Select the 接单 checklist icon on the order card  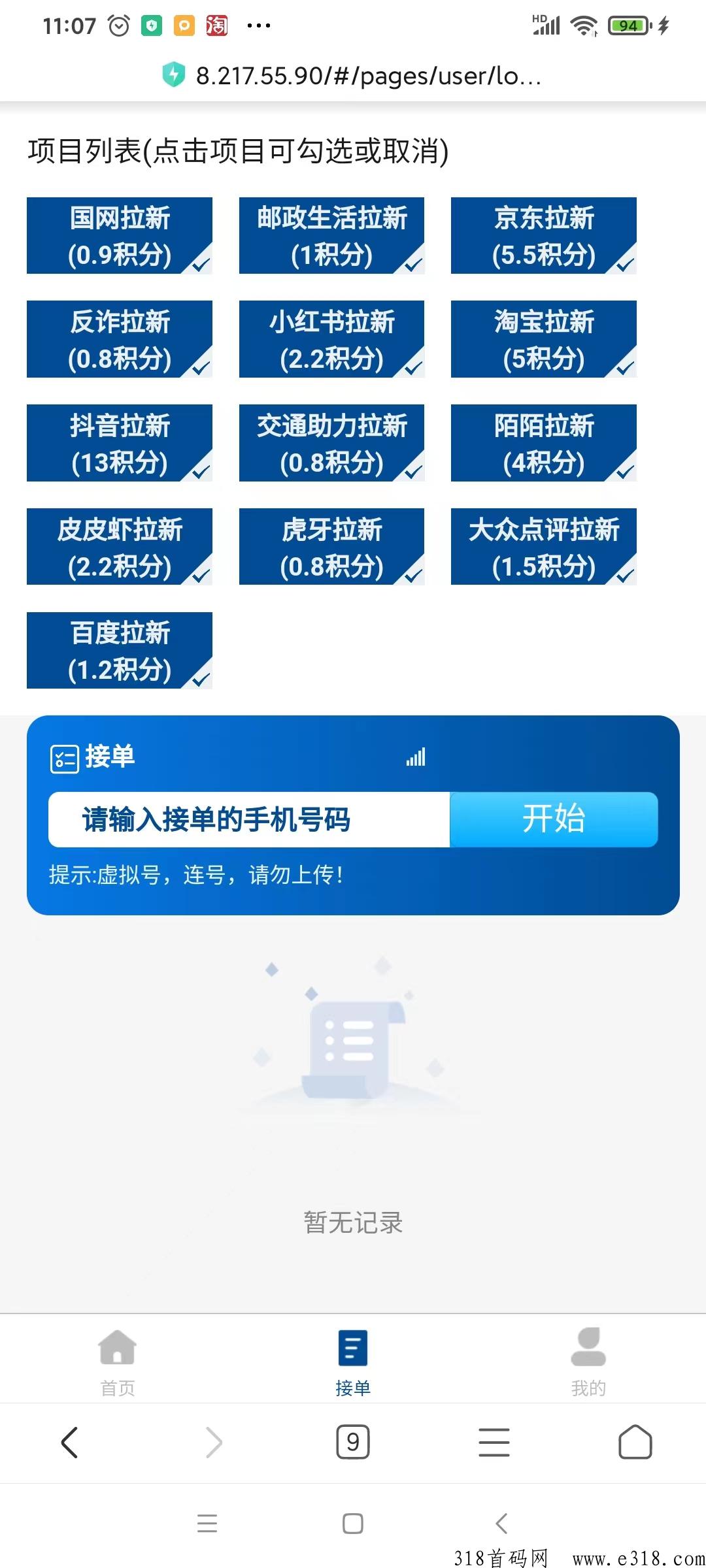point(65,757)
